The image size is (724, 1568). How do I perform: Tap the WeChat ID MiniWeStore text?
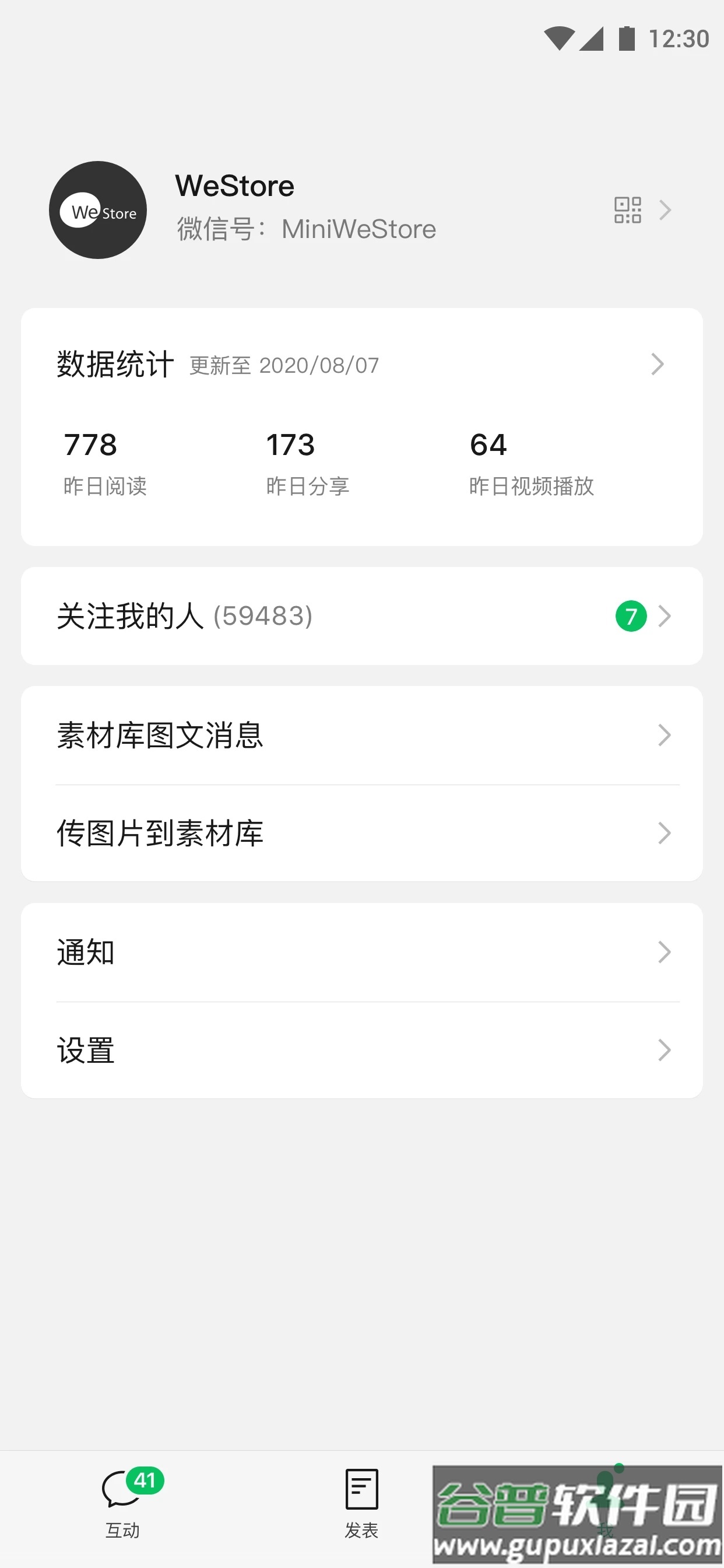[x=305, y=228]
